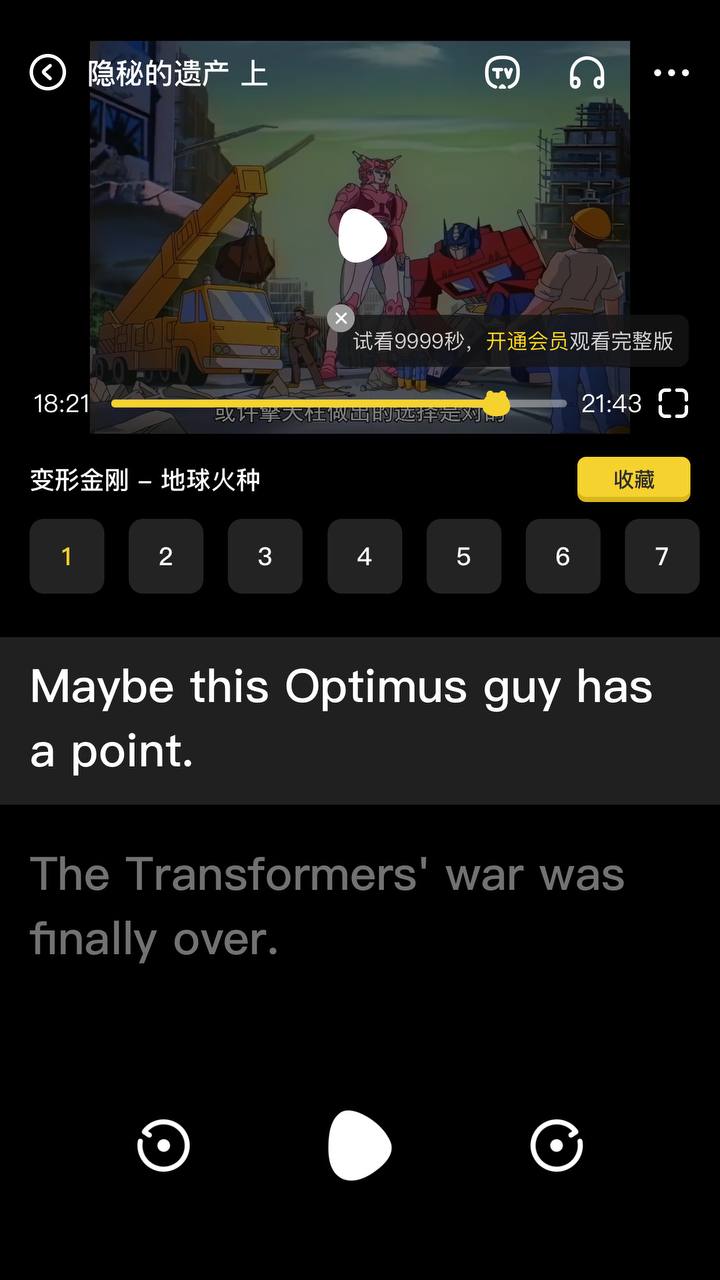Open the three-dot overflow menu
Viewport: 720px width, 1280px height.
(x=671, y=73)
